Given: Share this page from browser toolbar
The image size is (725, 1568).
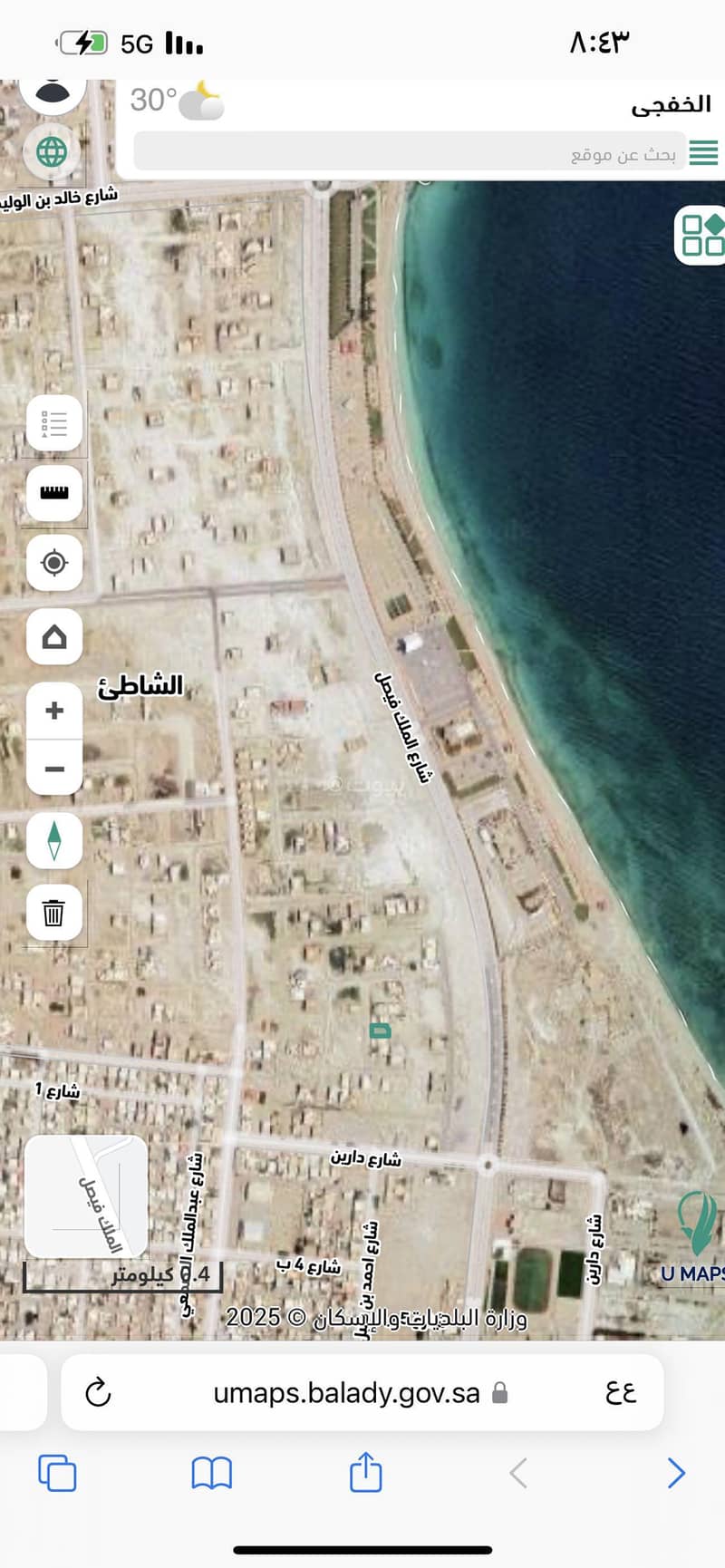Looking at the screenshot, I should tap(365, 1473).
